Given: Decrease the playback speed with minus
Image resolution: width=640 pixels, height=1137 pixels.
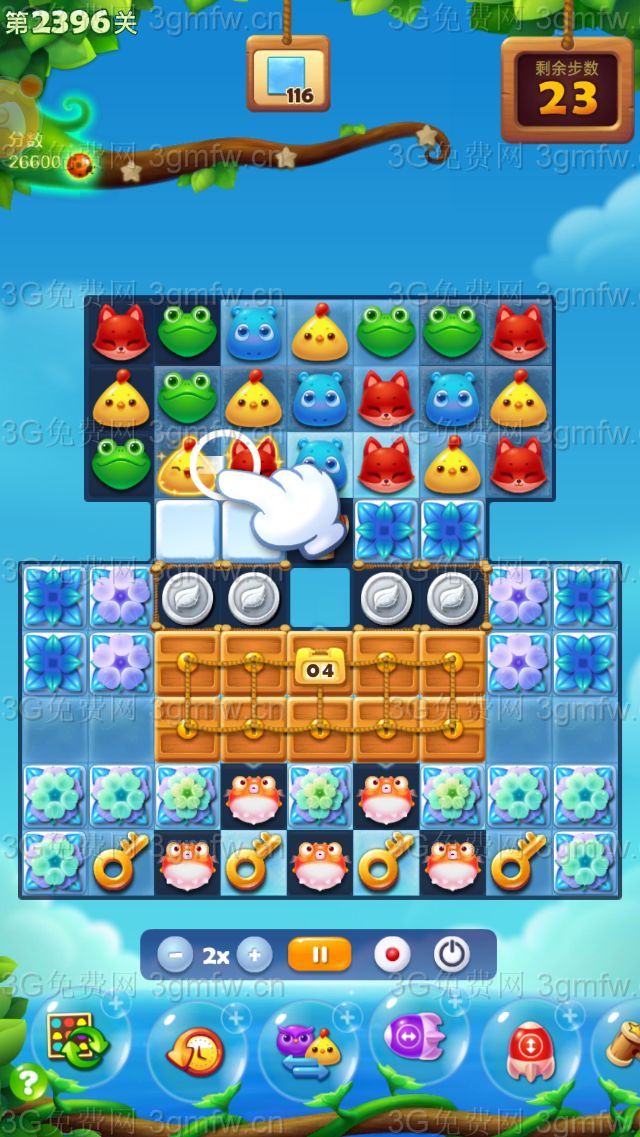Looking at the screenshot, I should (x=175, y=955).
